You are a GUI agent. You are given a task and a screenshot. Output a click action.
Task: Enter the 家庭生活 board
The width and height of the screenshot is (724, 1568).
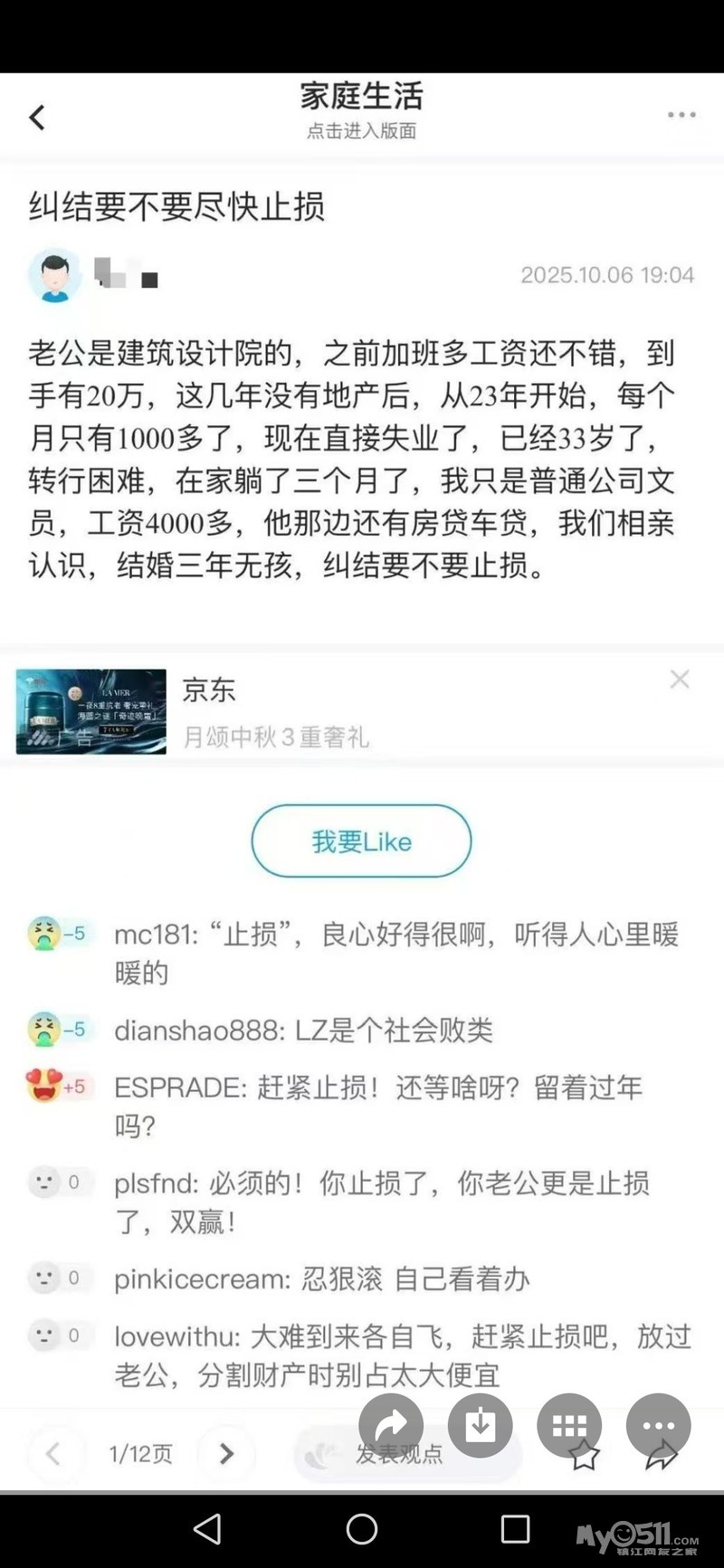point(361,109)
